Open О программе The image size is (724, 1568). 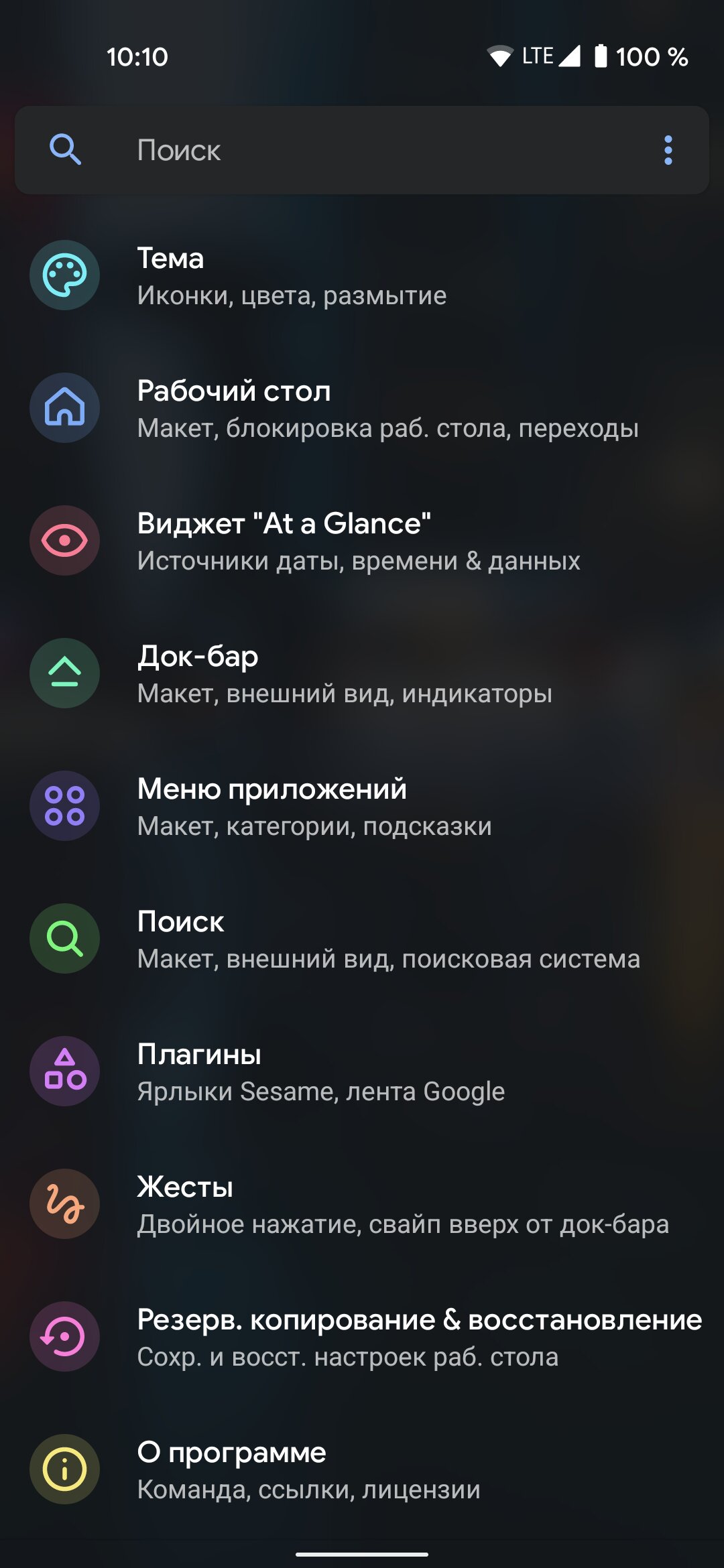tap(362, 1469)
